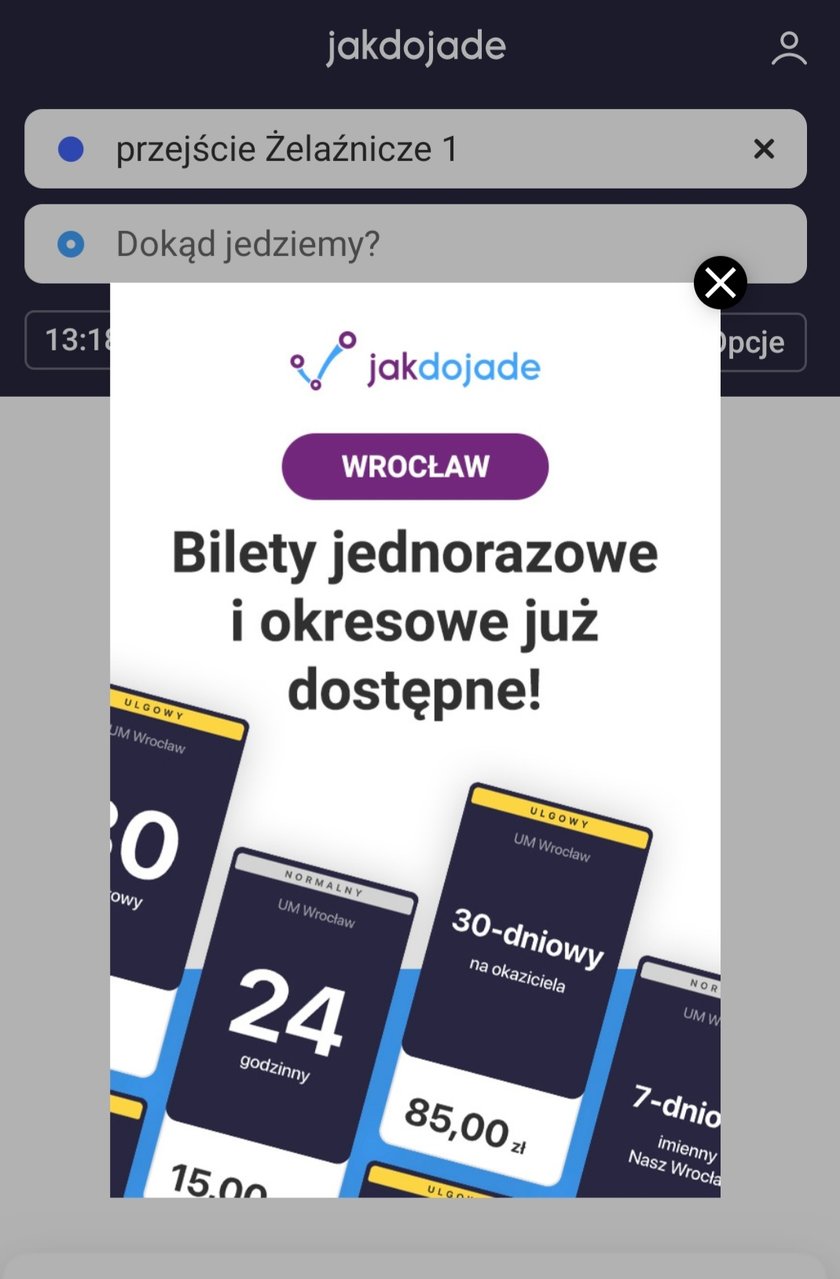Edit the starting point przejście Żelaźnicze 1

(x=400, y=149)
